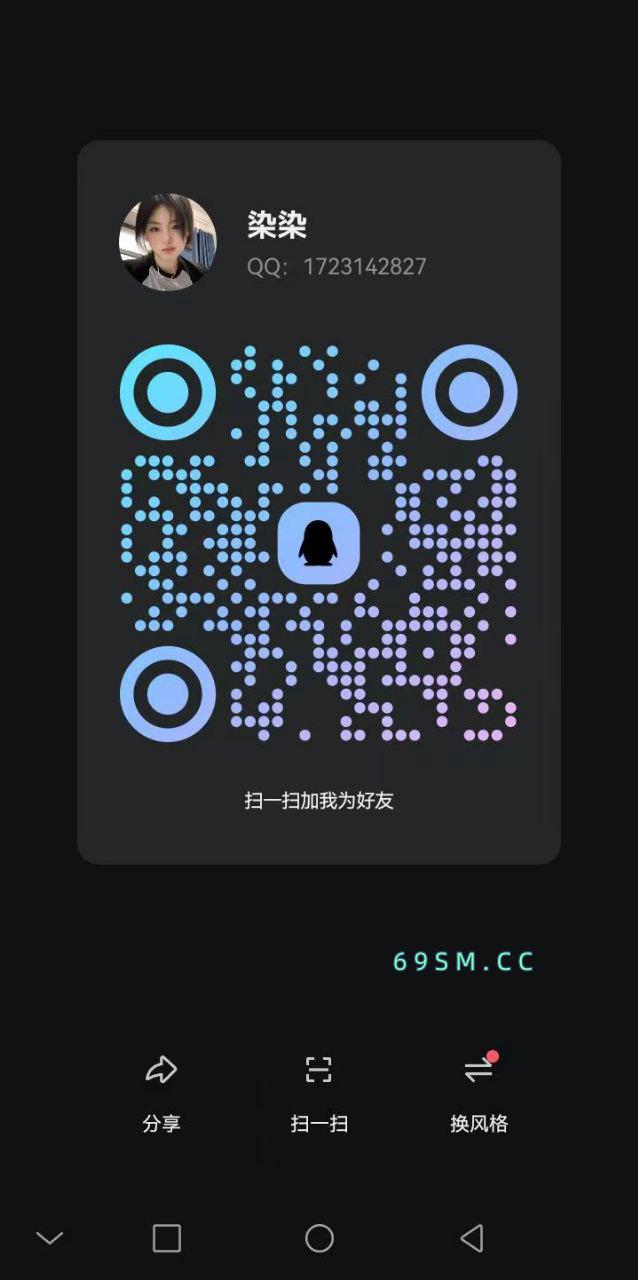Open the 扫一扫 scanner

click(x=319, y=1091)
